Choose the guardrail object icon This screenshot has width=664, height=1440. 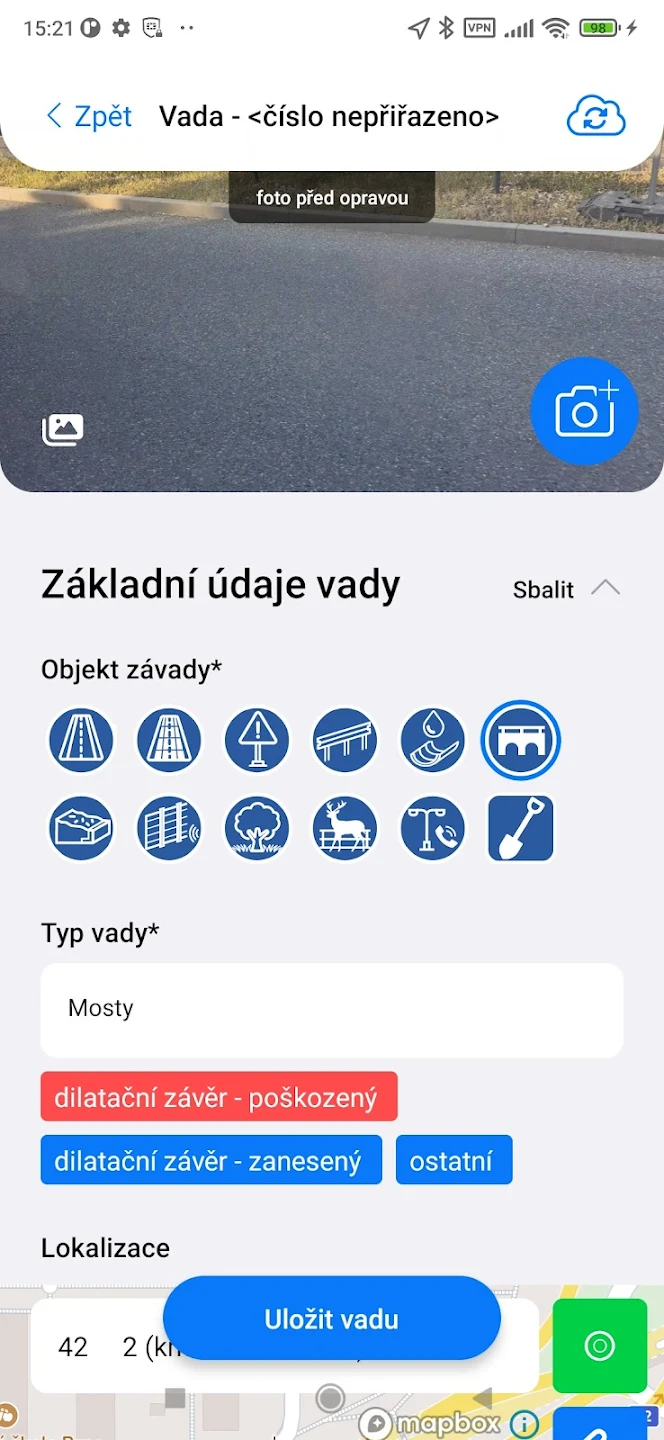pyautogui.click(x=345, y=741)
